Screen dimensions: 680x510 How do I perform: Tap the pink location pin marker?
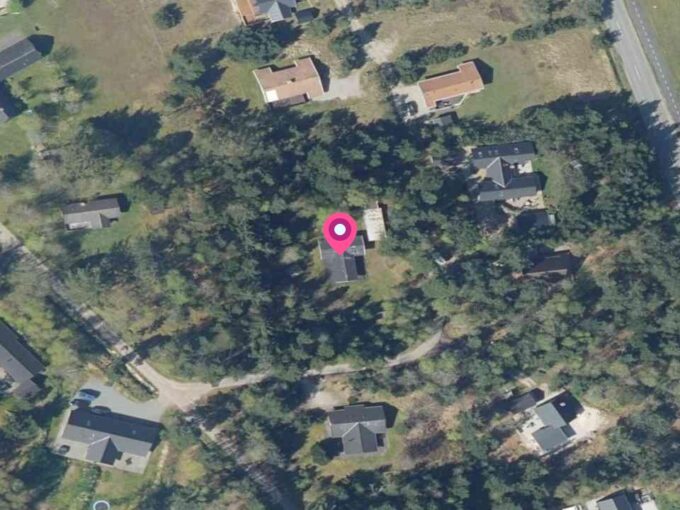[340, 232]
